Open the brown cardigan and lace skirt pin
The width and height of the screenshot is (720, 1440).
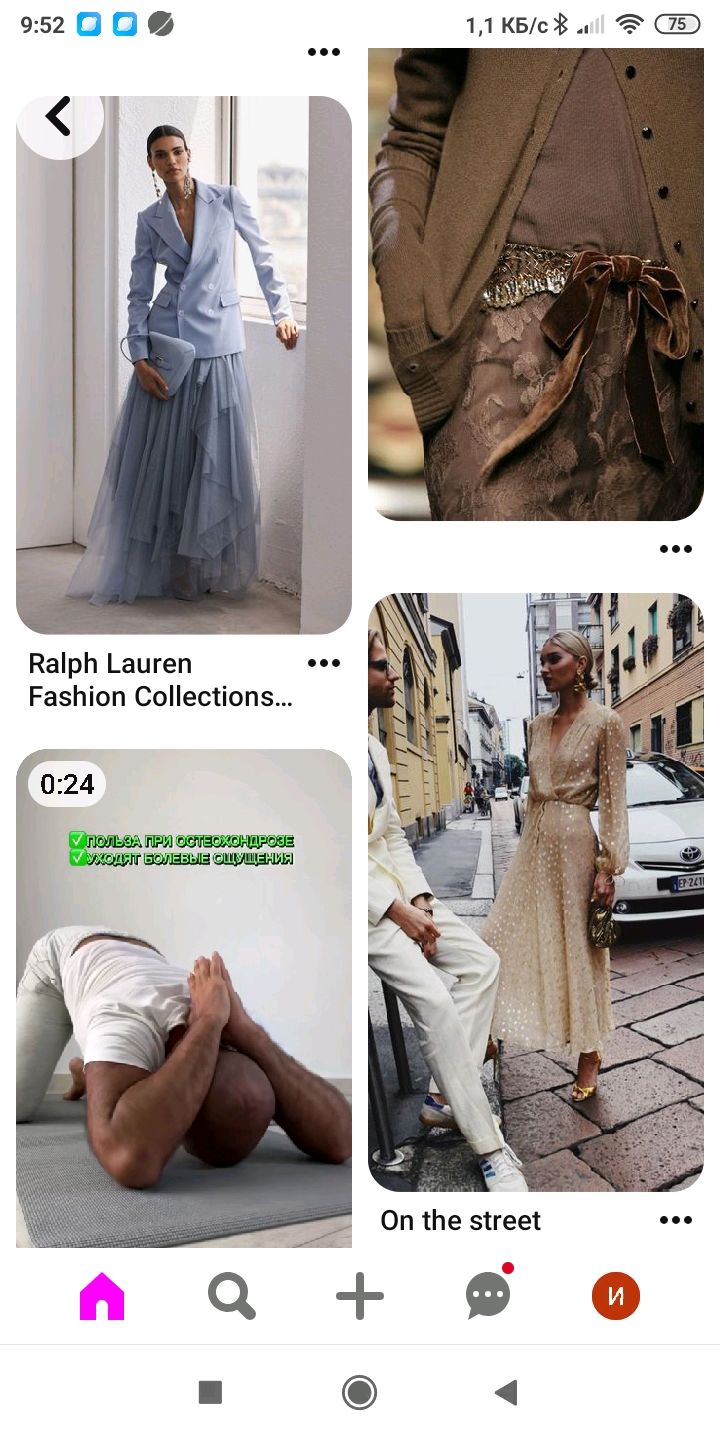(536, 284)
